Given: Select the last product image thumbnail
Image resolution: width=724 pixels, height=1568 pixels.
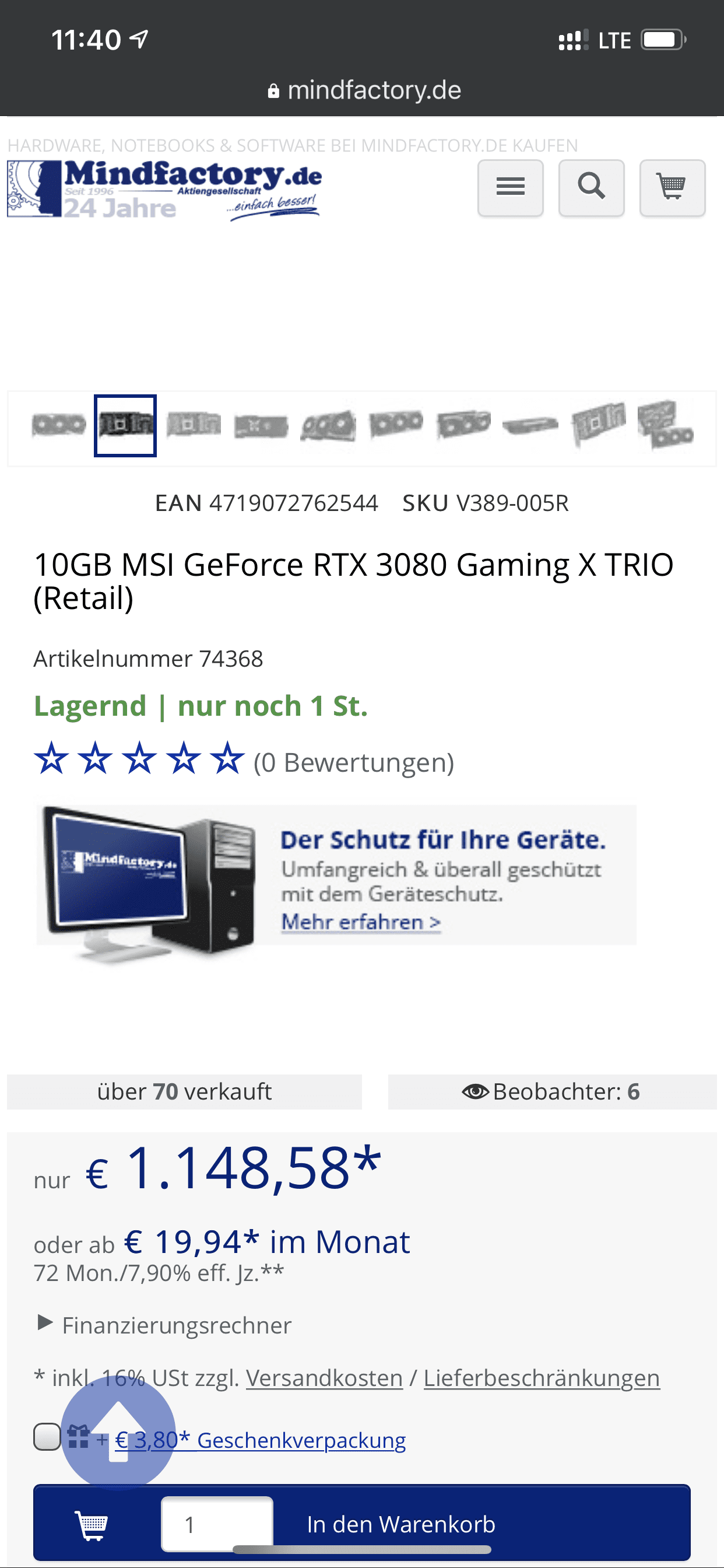Looking at the screenshot, I should 665,425.
